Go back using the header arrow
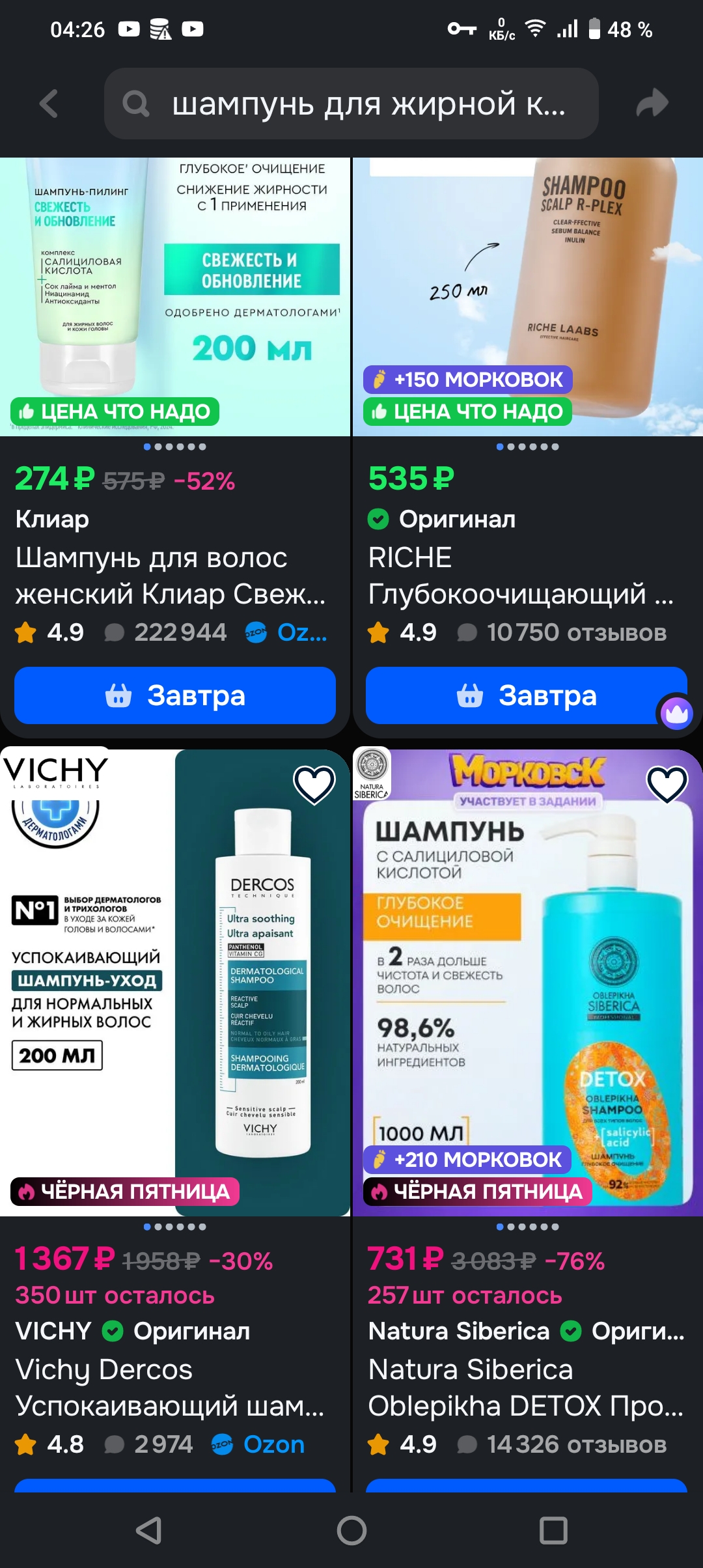The width and height of the screenshot is (703, 1568). [49, 104]
